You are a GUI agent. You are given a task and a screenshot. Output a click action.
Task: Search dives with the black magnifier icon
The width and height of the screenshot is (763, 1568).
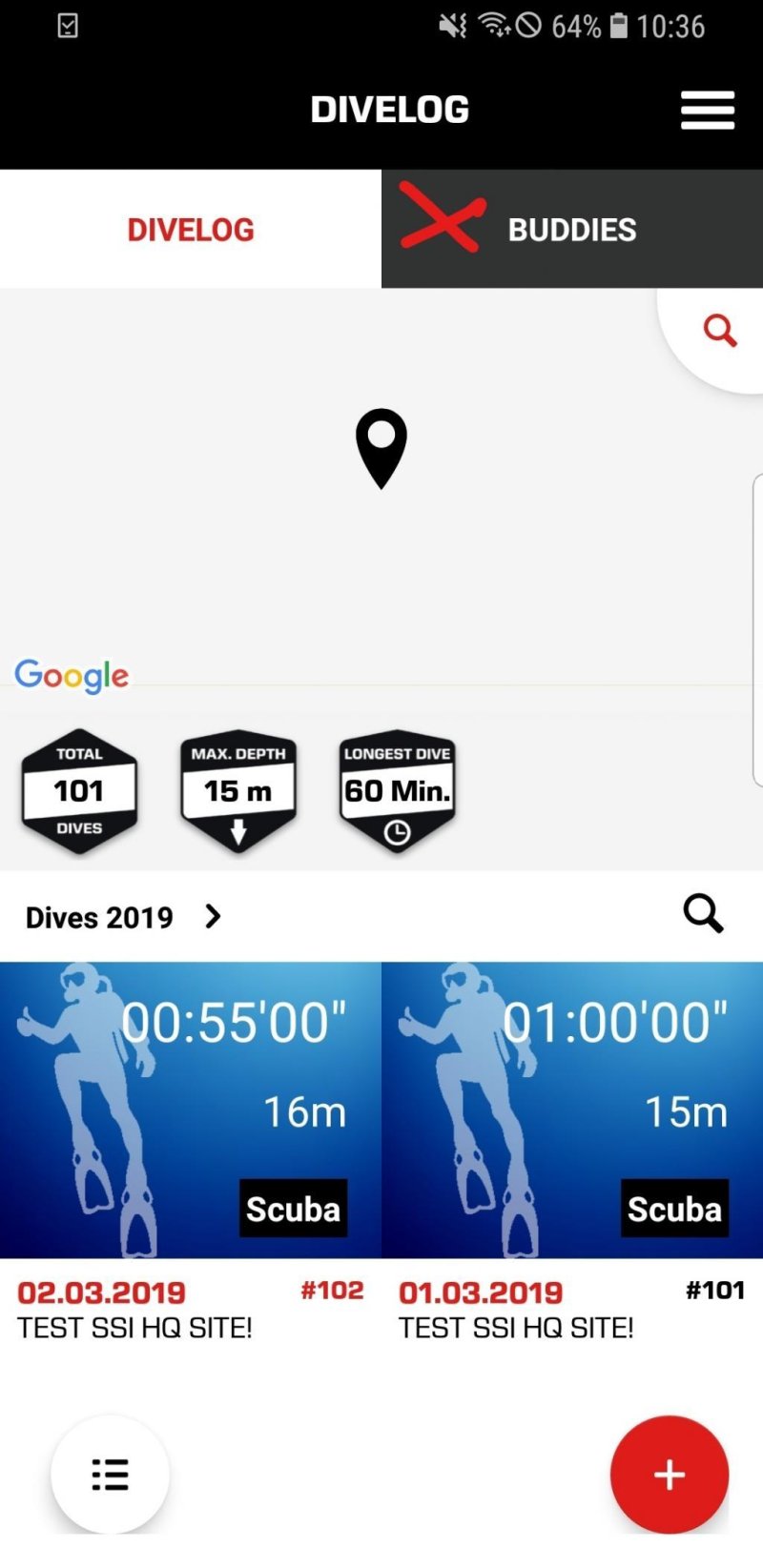click(703, 913)
